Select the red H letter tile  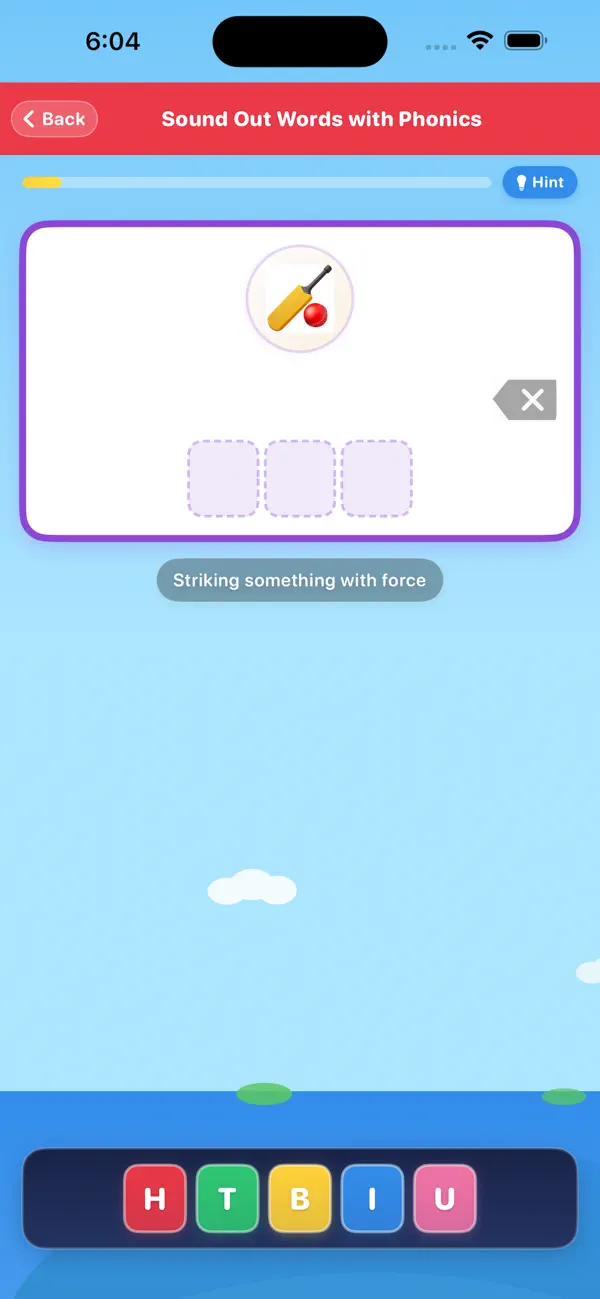tap(155, 1198)
